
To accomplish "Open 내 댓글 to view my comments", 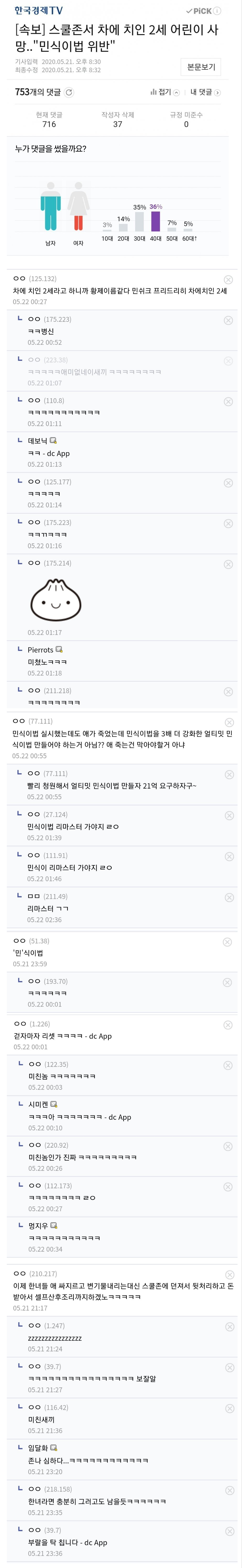I will click(x=205, y=93).
